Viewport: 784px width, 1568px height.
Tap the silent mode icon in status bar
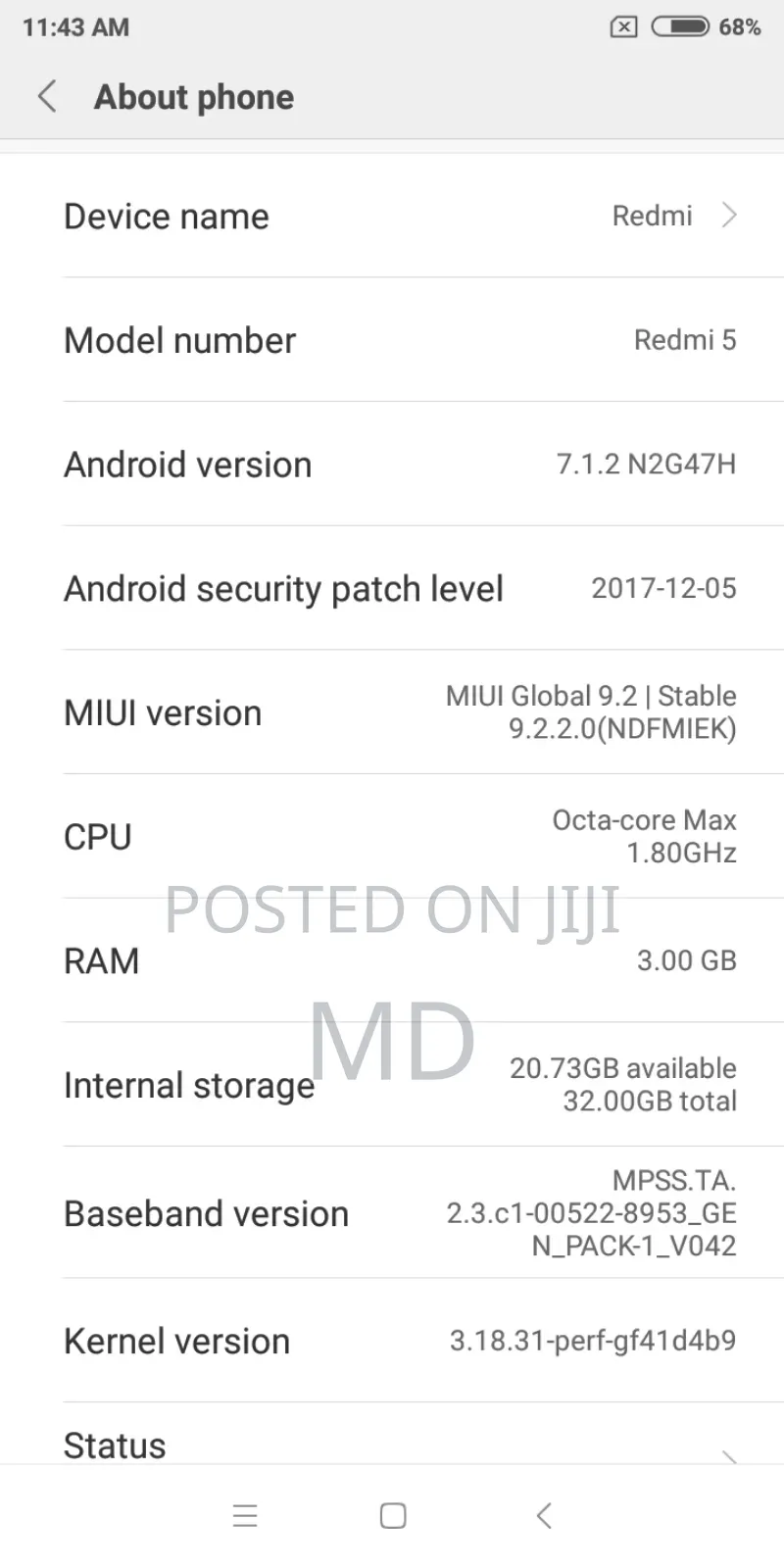click(x=623, y=26)
